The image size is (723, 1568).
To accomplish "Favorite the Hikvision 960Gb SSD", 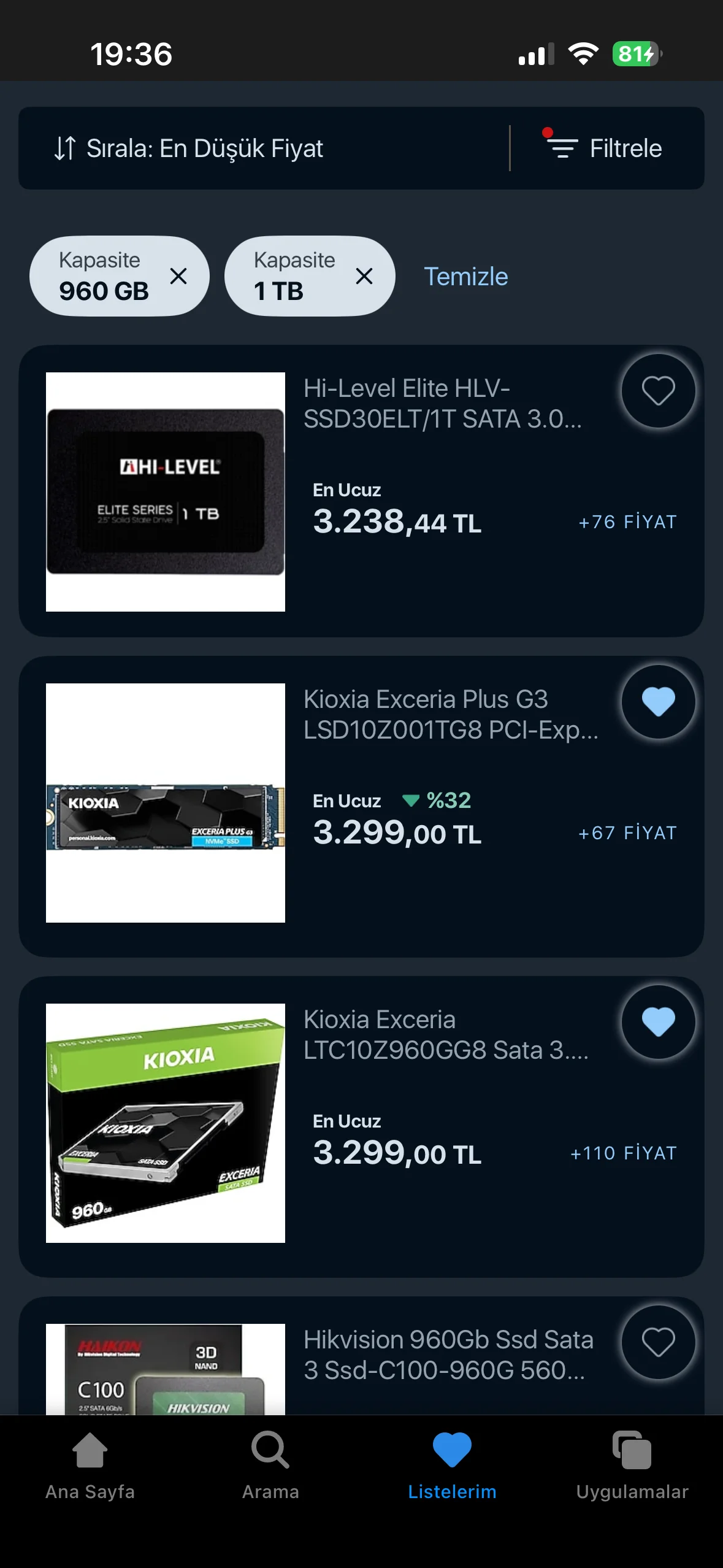I will point(658,1342).
